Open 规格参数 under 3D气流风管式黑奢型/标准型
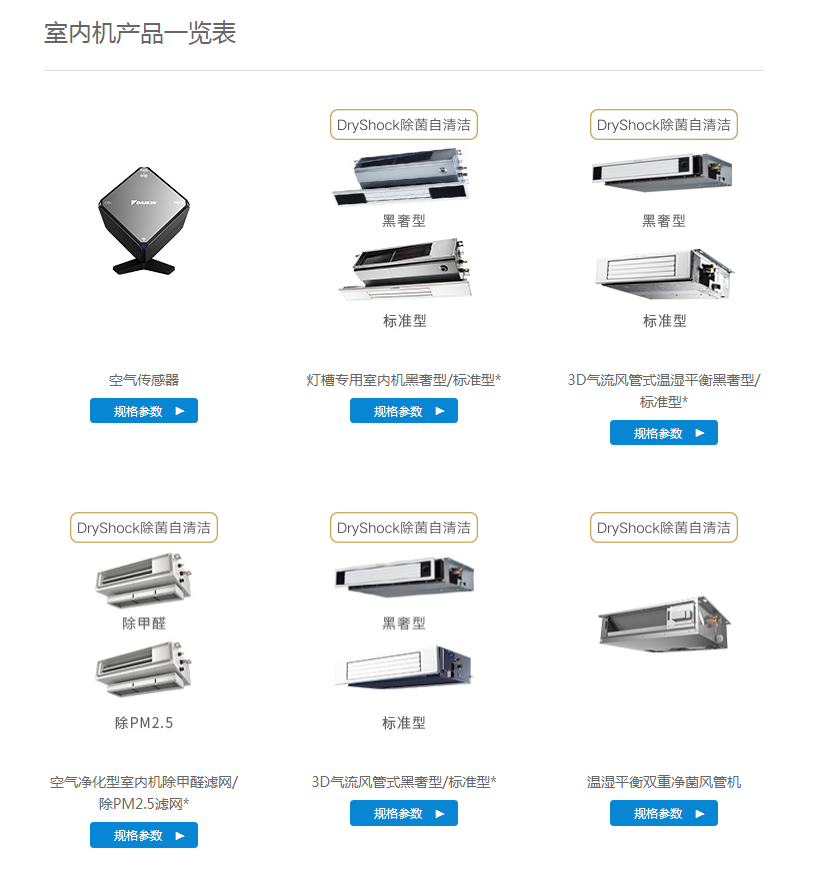This screenshot has height=890, width=821. (404, 813)
